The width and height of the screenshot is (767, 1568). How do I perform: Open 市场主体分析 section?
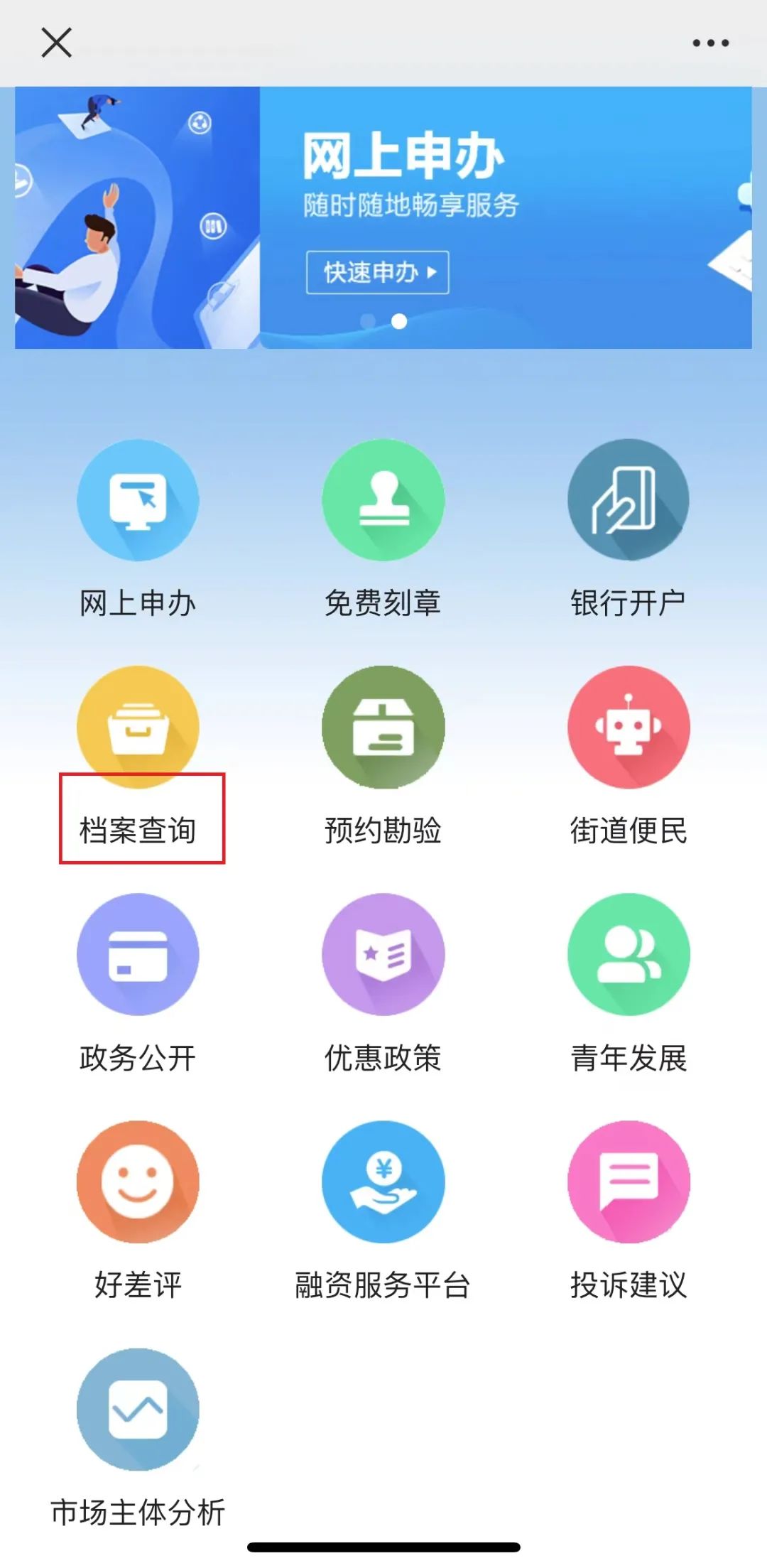click(x=138, y=1410)
